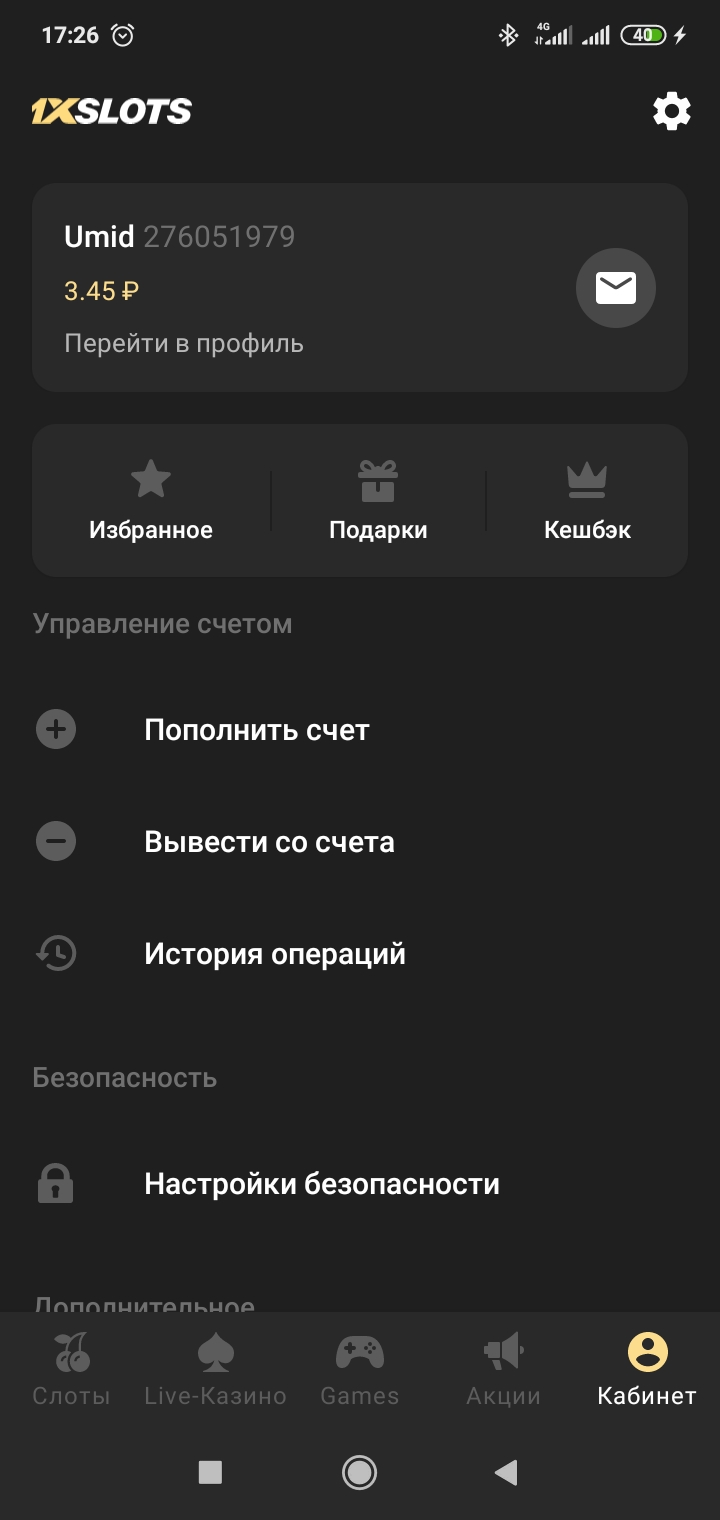
Task: Open Кешбэк cashback section
Action: pos(587,501)
